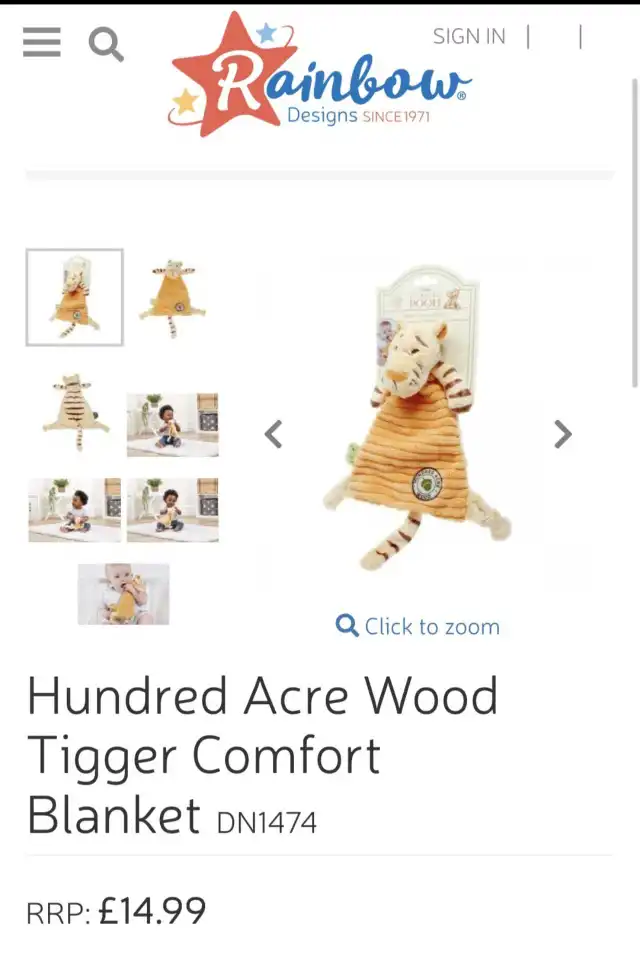640x972 pixels.
Task: Select the Tigger back view thumbnail
Action: pyautogui.click(x=75, y=412)
